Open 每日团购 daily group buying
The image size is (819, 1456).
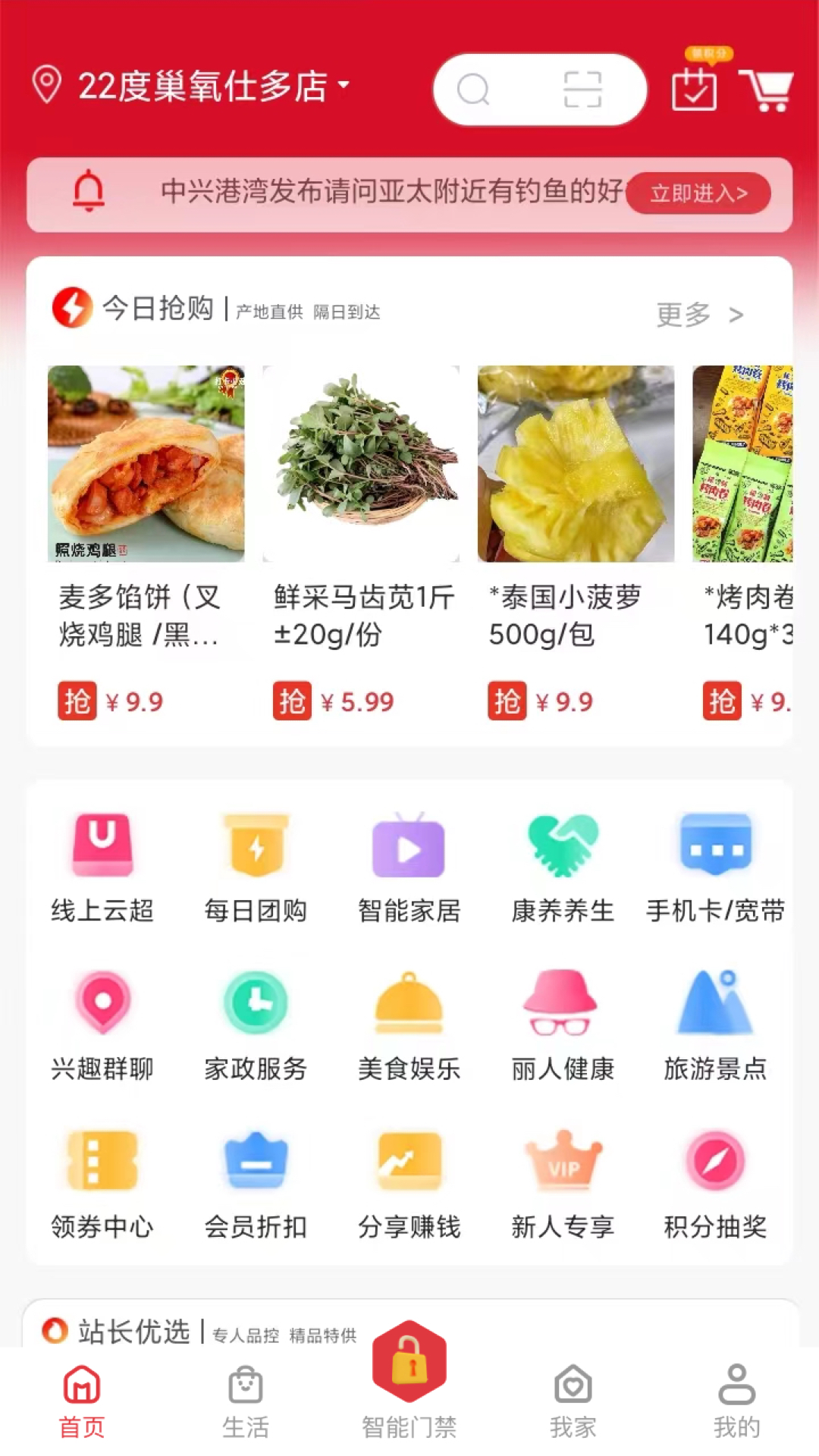[256, 864]
